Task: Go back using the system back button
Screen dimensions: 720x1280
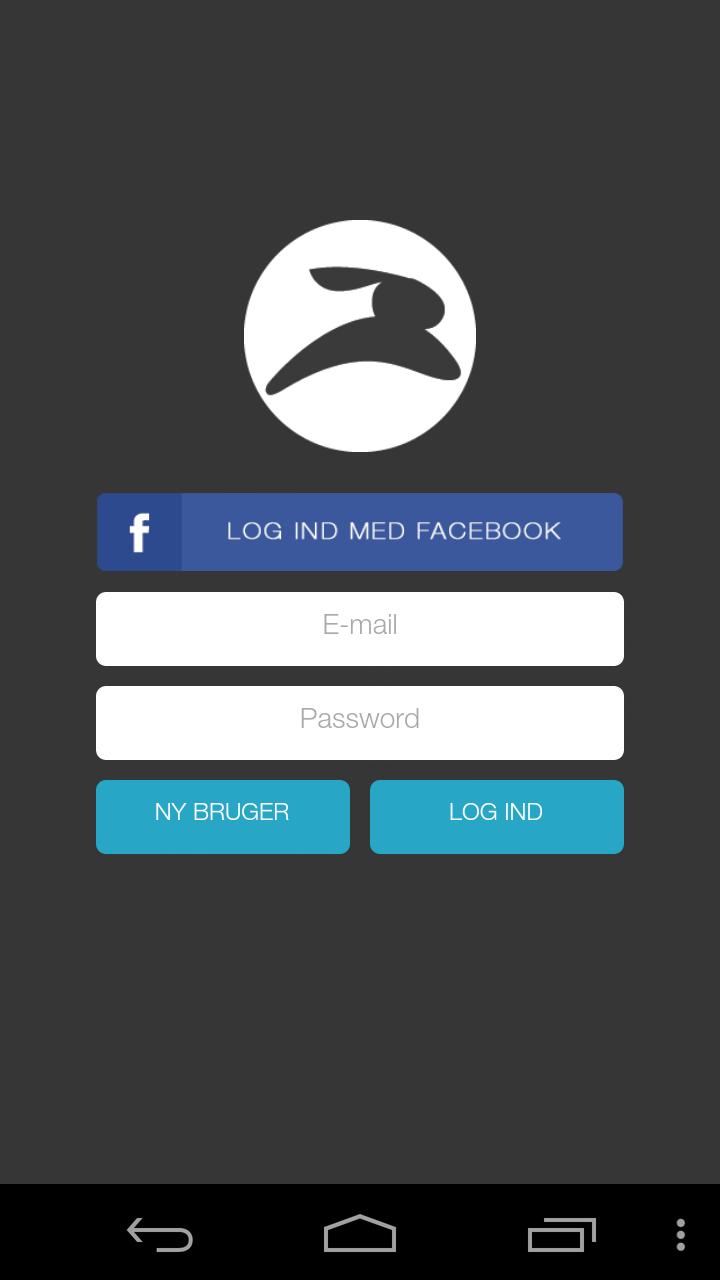Action: pos(160,1235)
